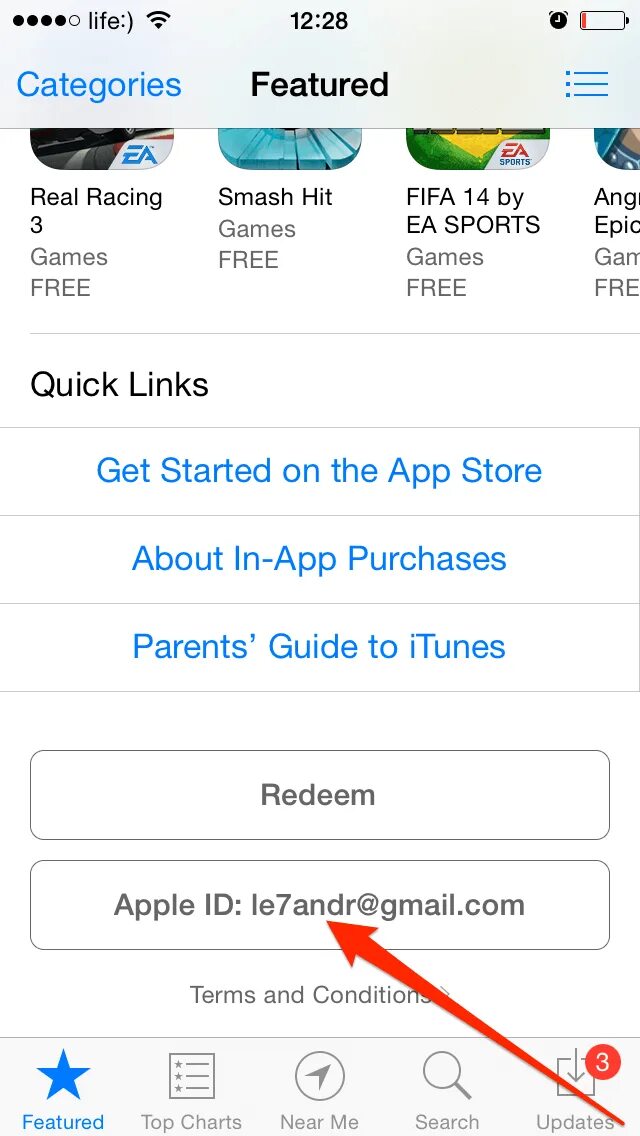Tap the Redeem button
640x1136 pixels.
coord(320,795)
